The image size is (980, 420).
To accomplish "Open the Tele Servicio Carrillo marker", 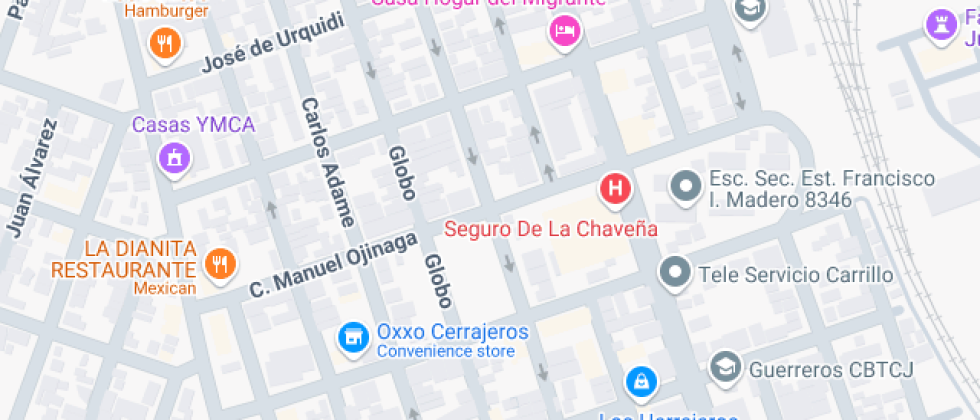I will click(676, 271).
